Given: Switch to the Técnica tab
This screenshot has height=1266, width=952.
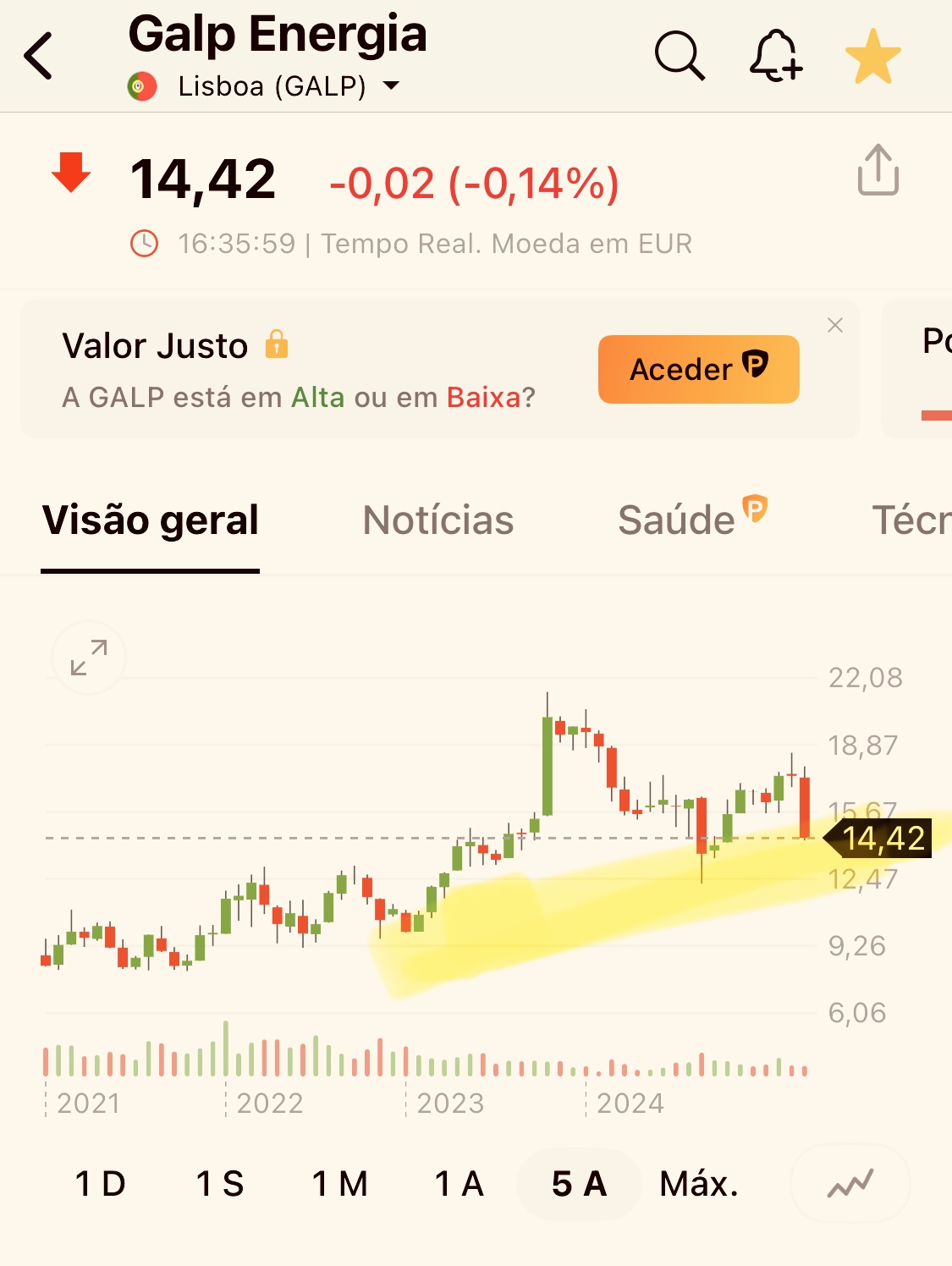Looking at the screenshot, I should [912, 520].
